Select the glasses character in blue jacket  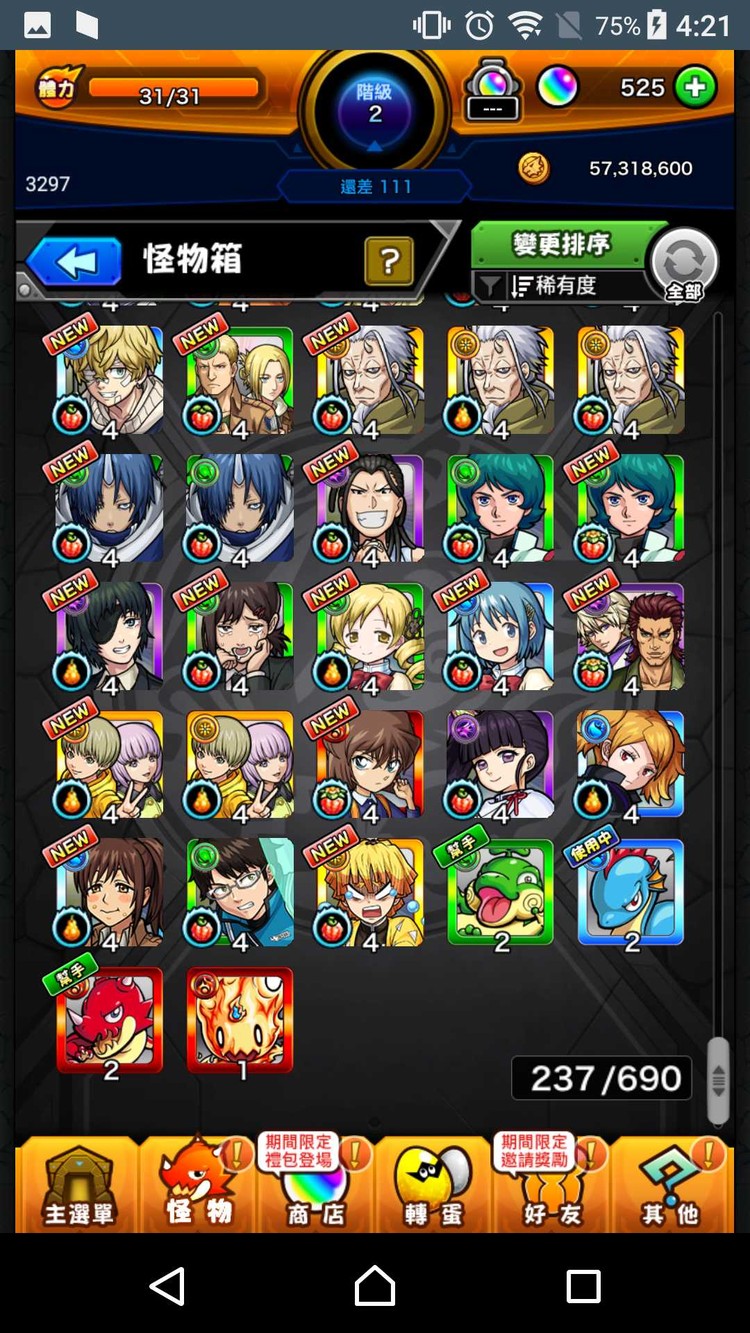(240, 893)
